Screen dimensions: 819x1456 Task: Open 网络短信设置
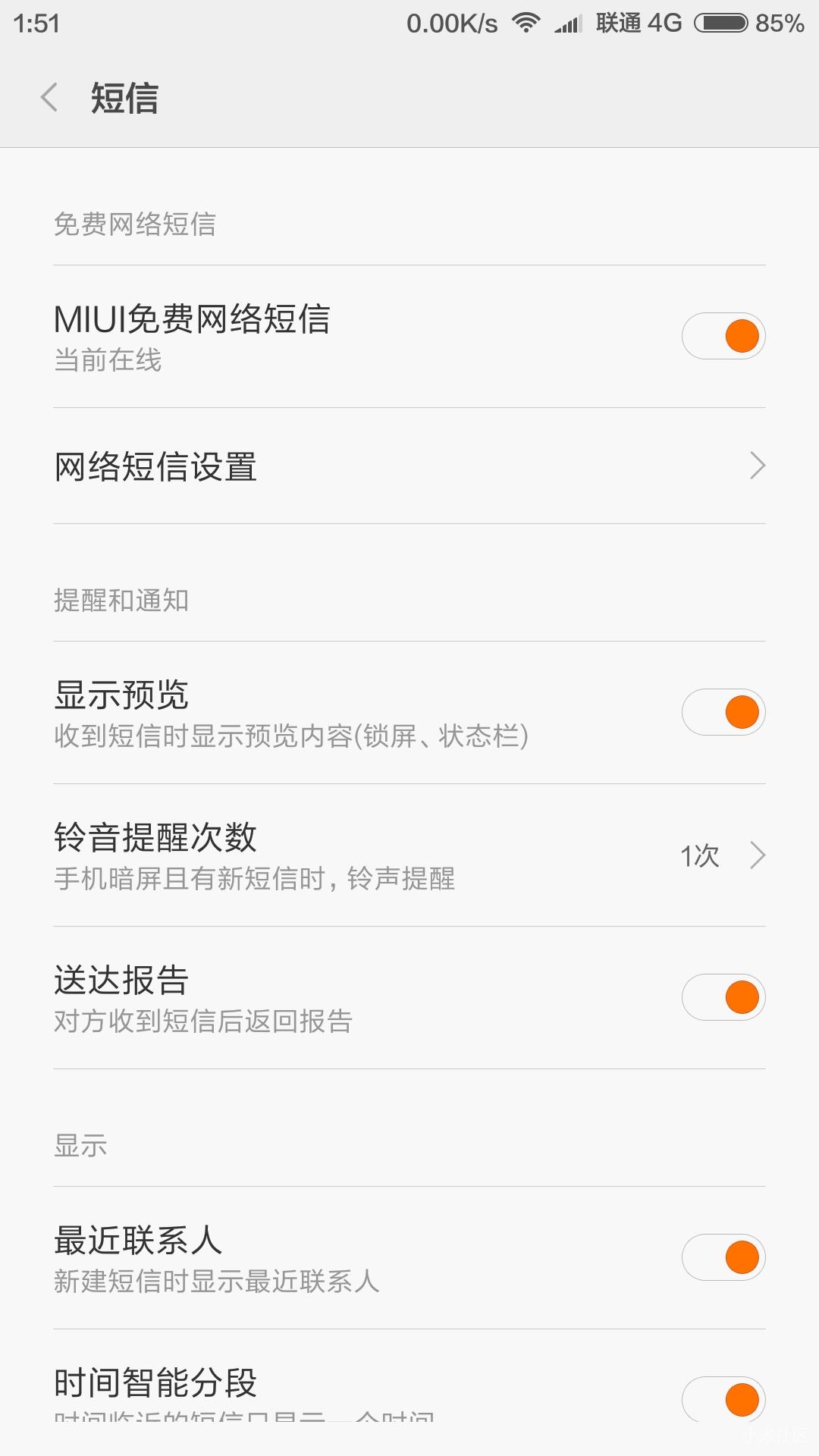(409, 466)
